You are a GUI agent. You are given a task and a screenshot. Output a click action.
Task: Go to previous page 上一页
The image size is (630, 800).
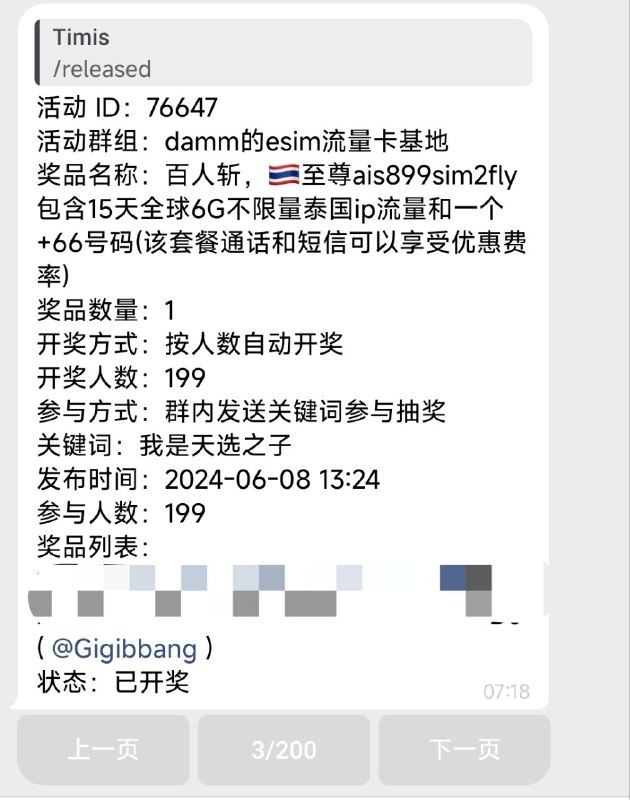pyautogui.click(x=103, y=749)
